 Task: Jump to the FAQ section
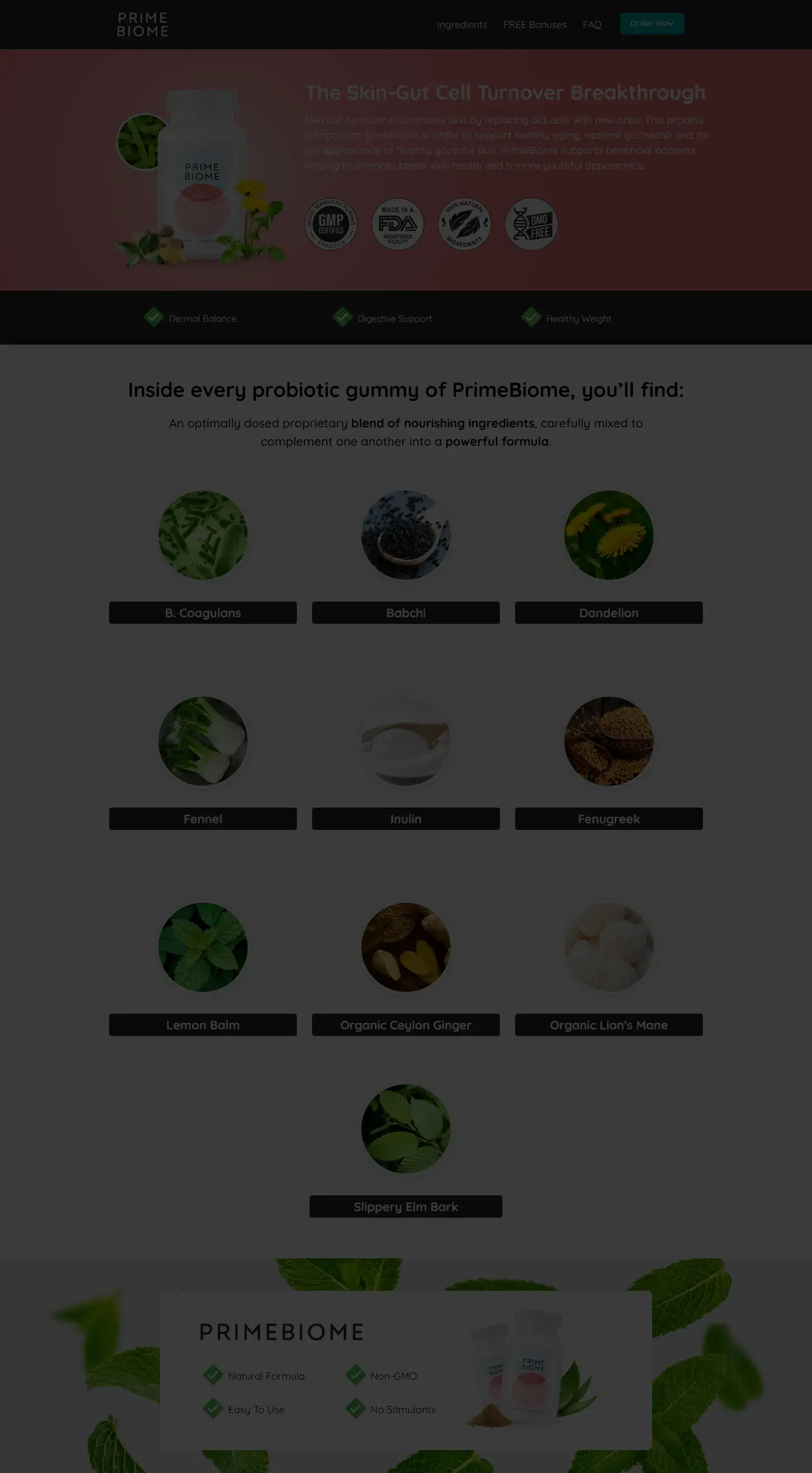(591, 24)
